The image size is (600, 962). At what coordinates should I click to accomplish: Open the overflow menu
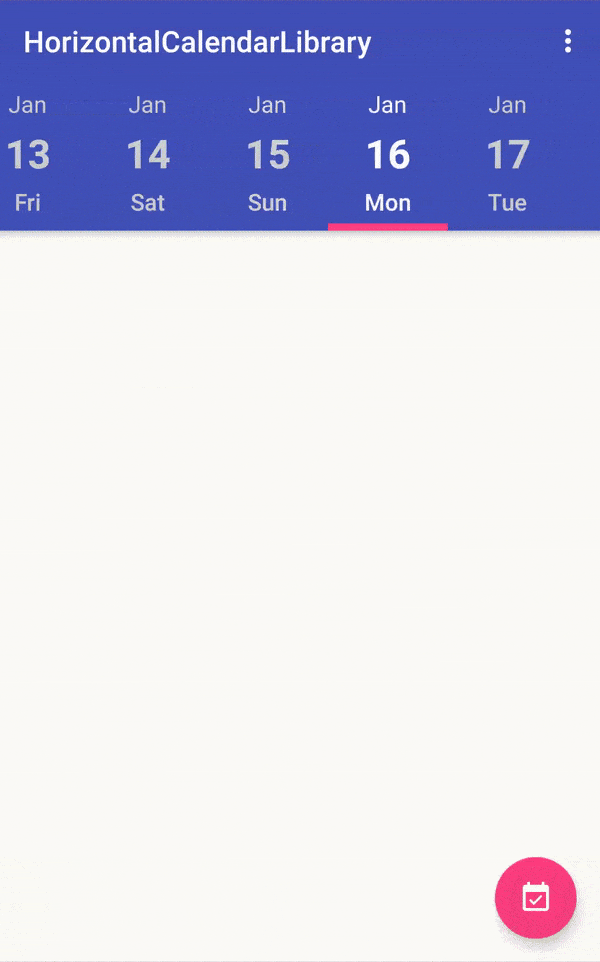click(568, 41)
